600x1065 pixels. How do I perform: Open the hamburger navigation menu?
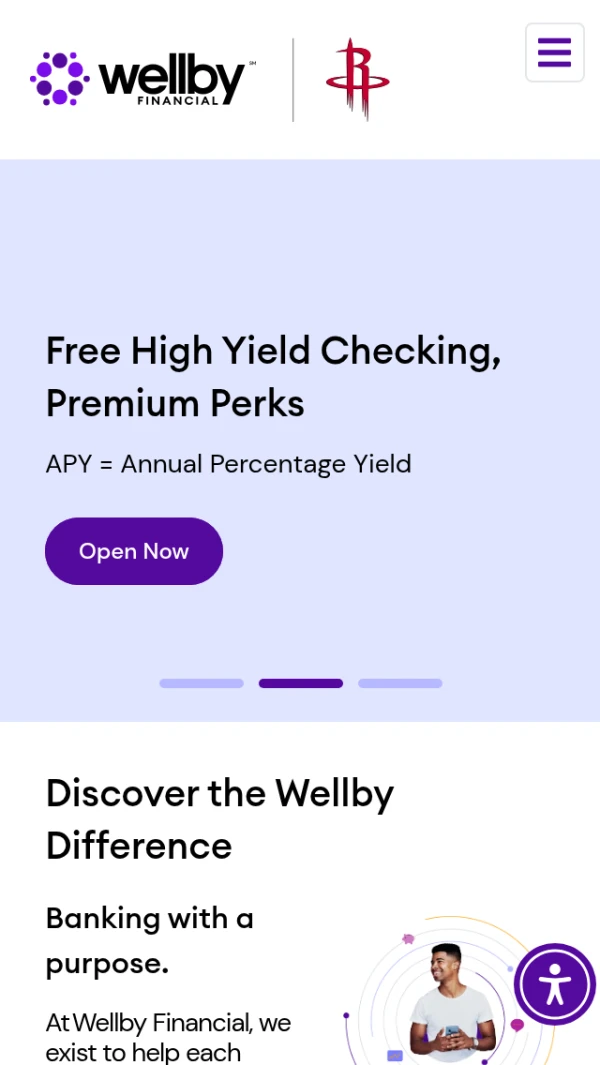point(554,52)
